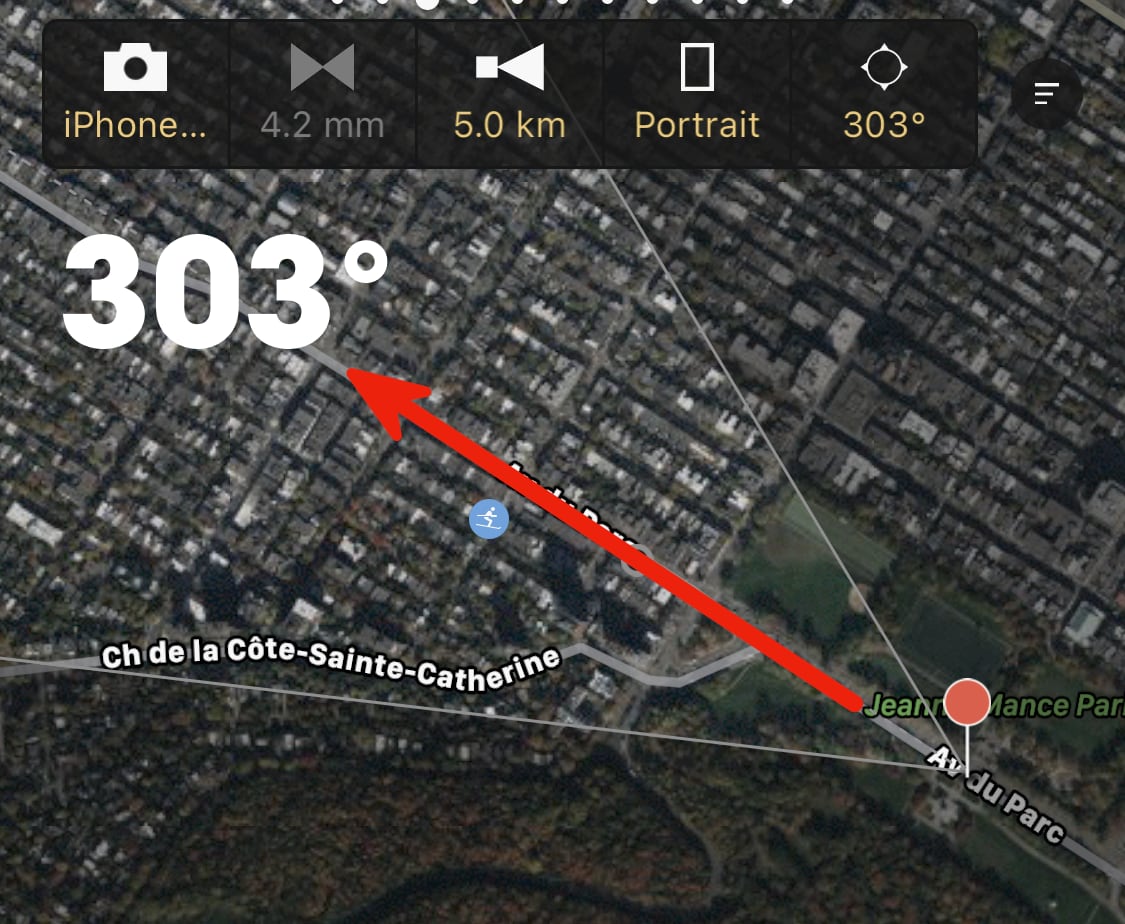
Task: Adjust the 303° bearing setting
Action: (x=884, y=94)
